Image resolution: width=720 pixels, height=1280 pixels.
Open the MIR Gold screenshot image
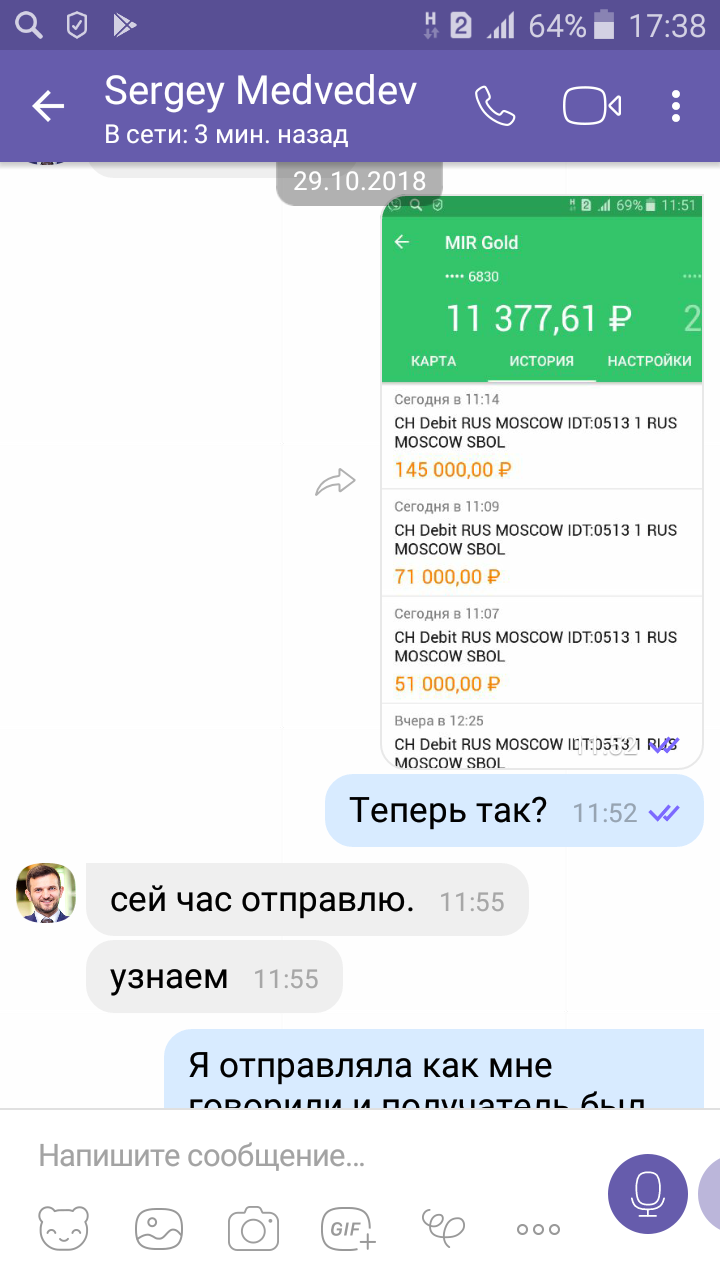[x=542, y=482]
